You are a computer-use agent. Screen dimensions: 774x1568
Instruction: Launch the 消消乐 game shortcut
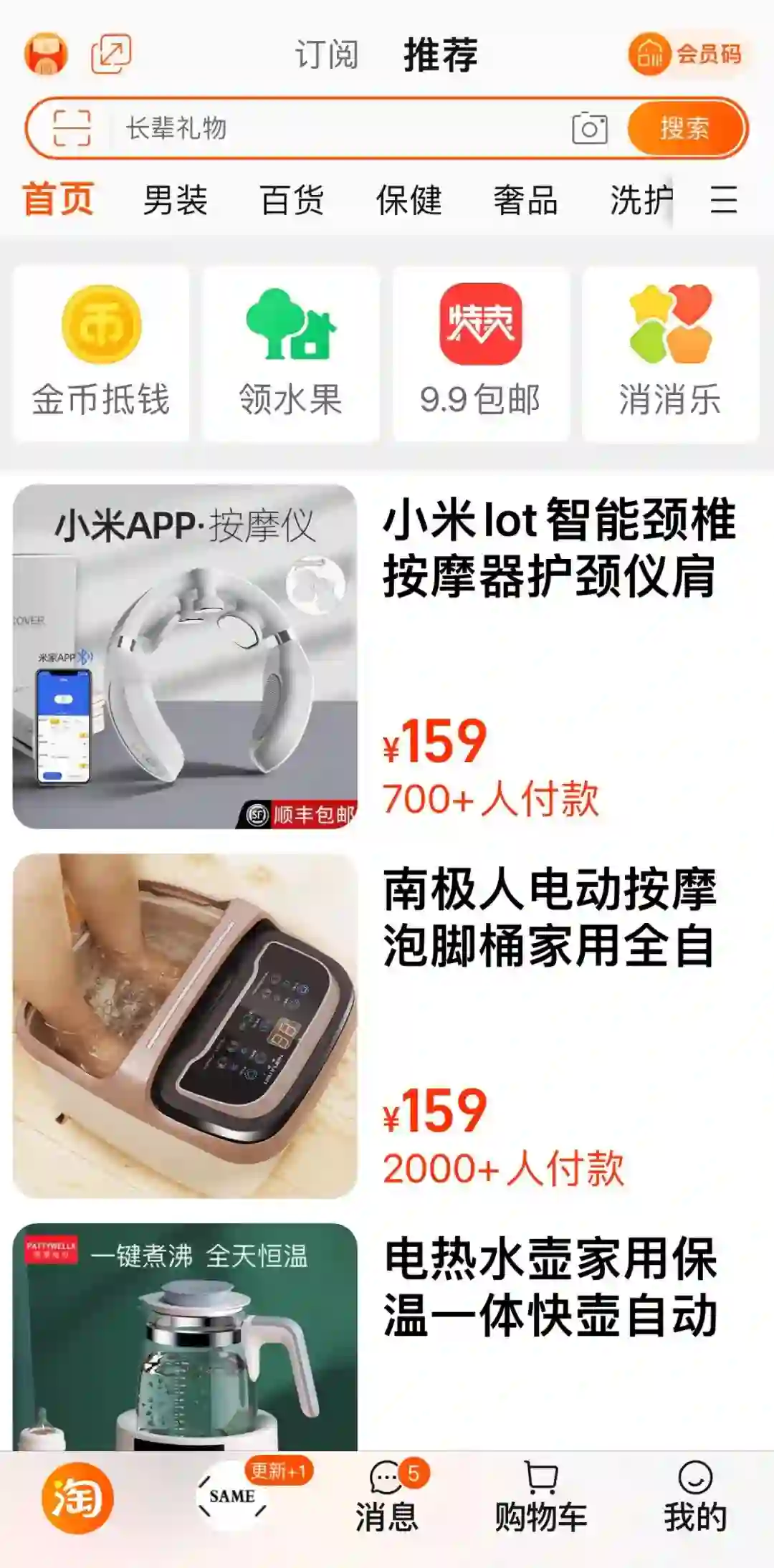pyautogui.click(x=670, y=353)
